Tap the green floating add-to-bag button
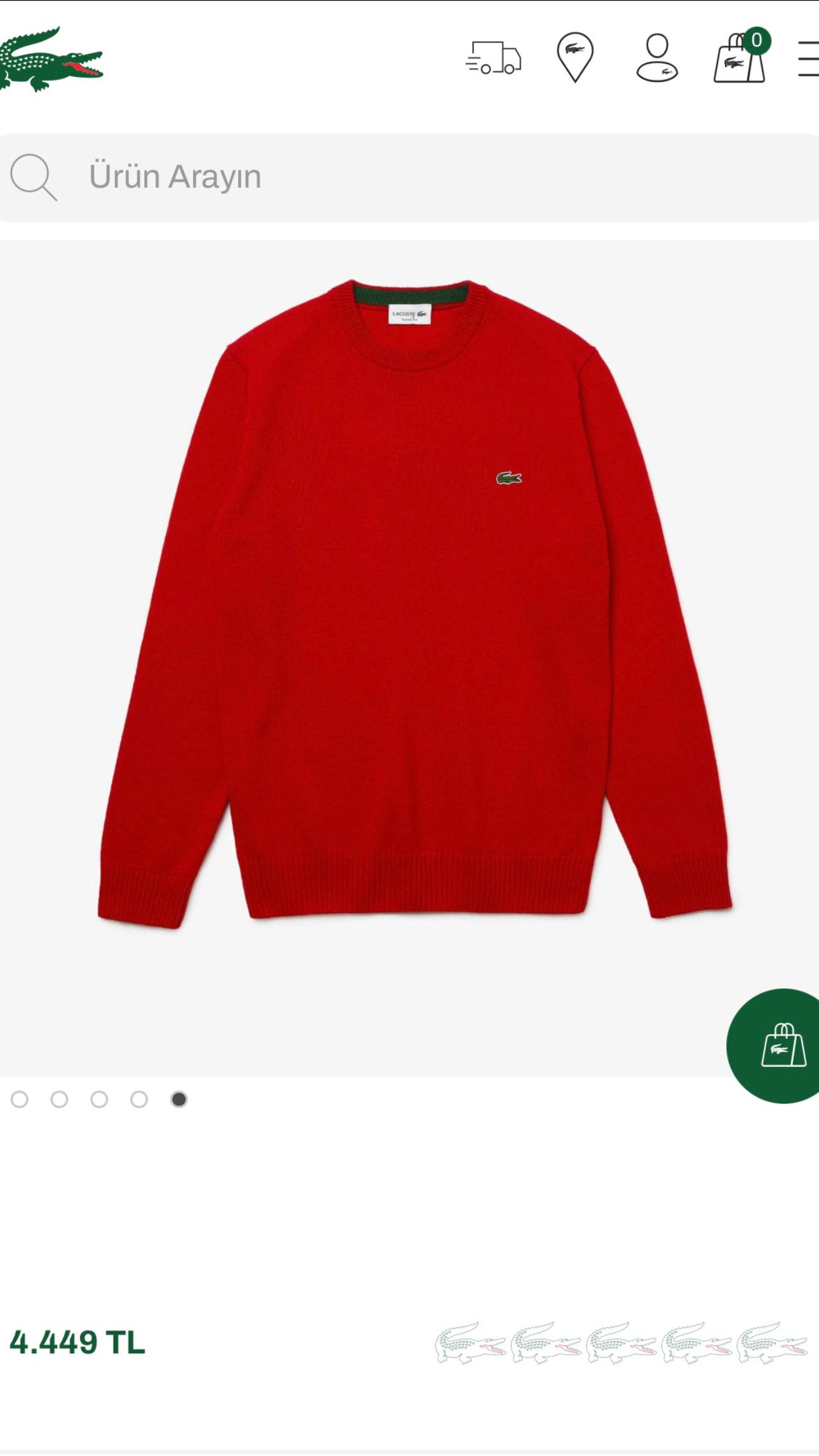This screenshot has height=1456, width=819. coord(775,1046)
